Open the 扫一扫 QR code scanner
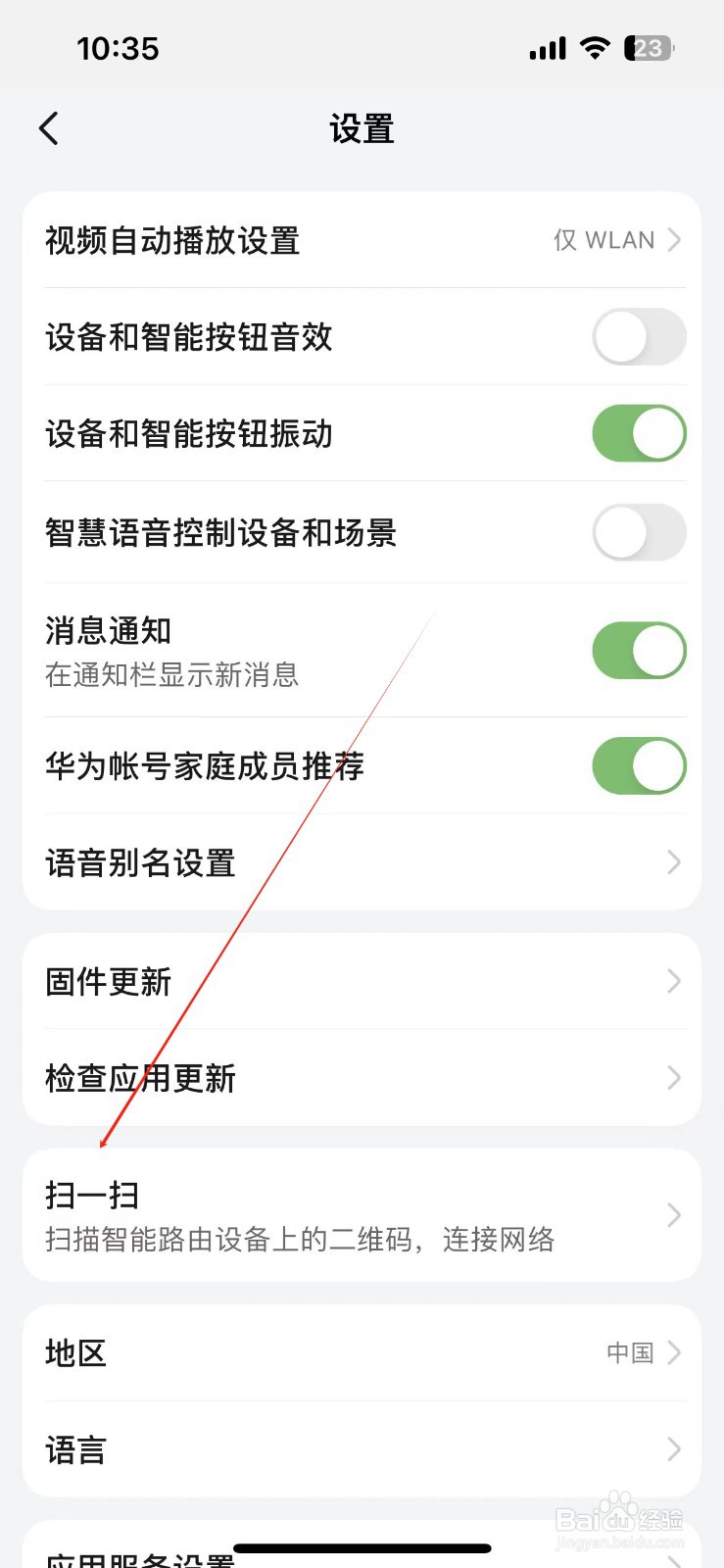 tap(362, 1215)
